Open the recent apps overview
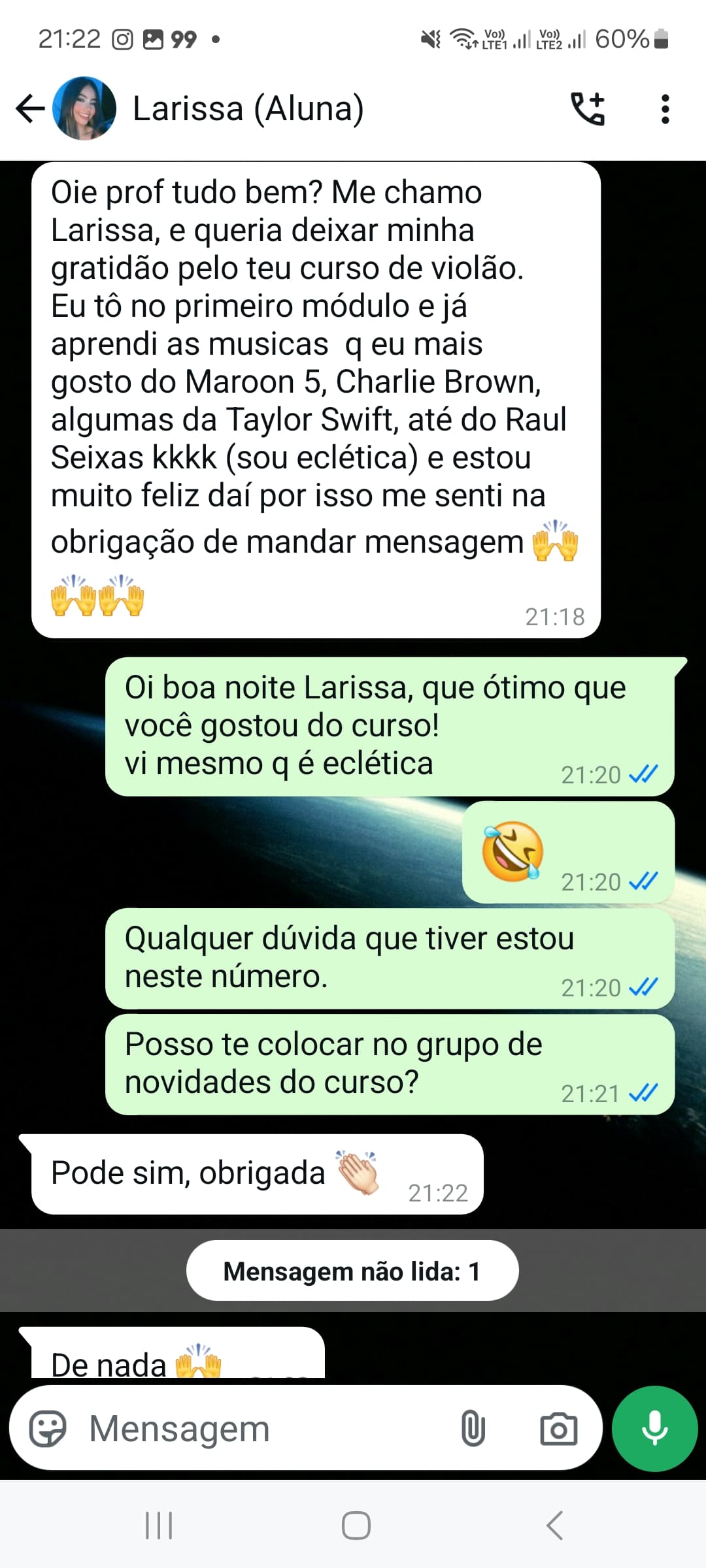The image size is (706, 1568). (159, 1526)
